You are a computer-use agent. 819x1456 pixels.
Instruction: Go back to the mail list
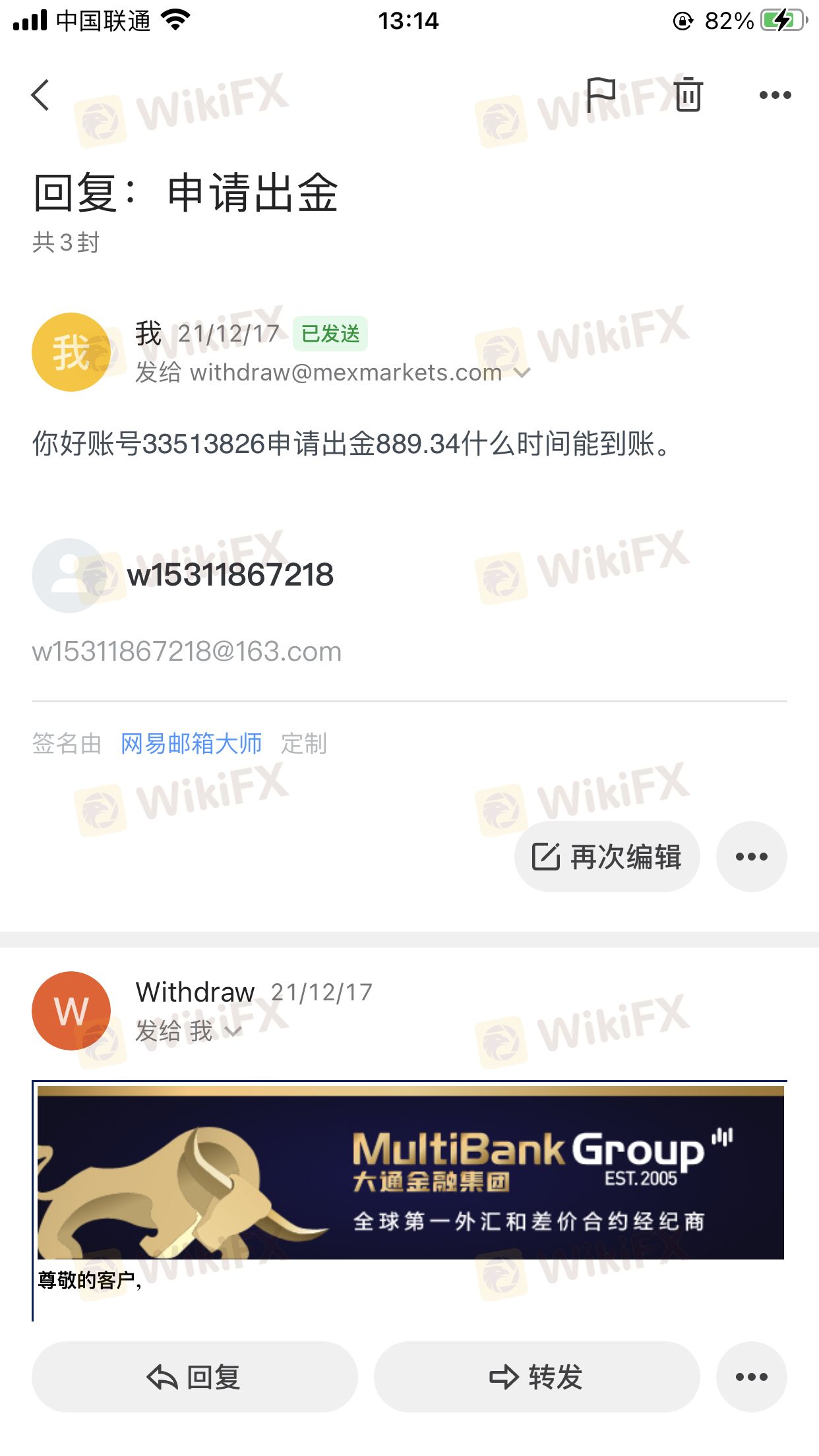click(x=41, y=96)
